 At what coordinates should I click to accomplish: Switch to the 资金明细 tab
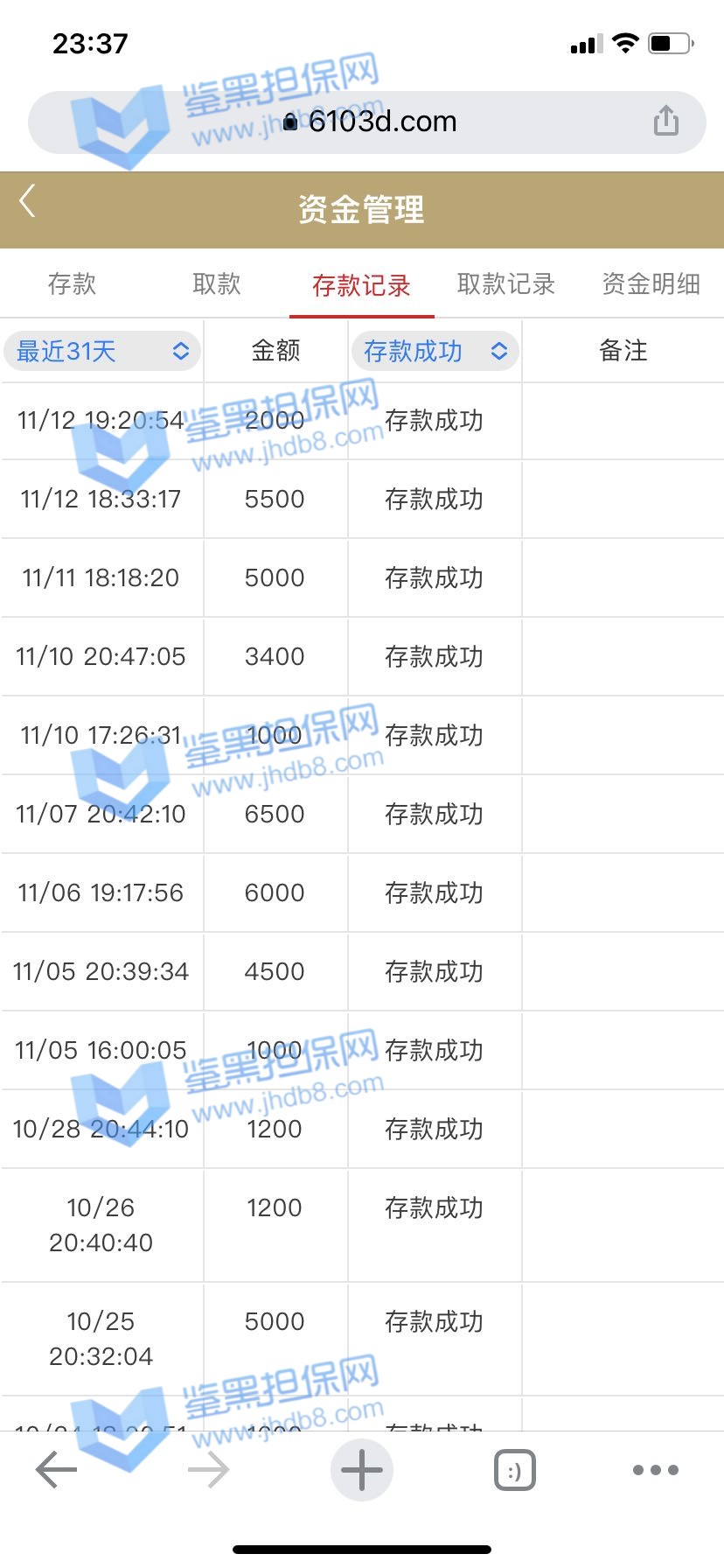coord(651,284)
